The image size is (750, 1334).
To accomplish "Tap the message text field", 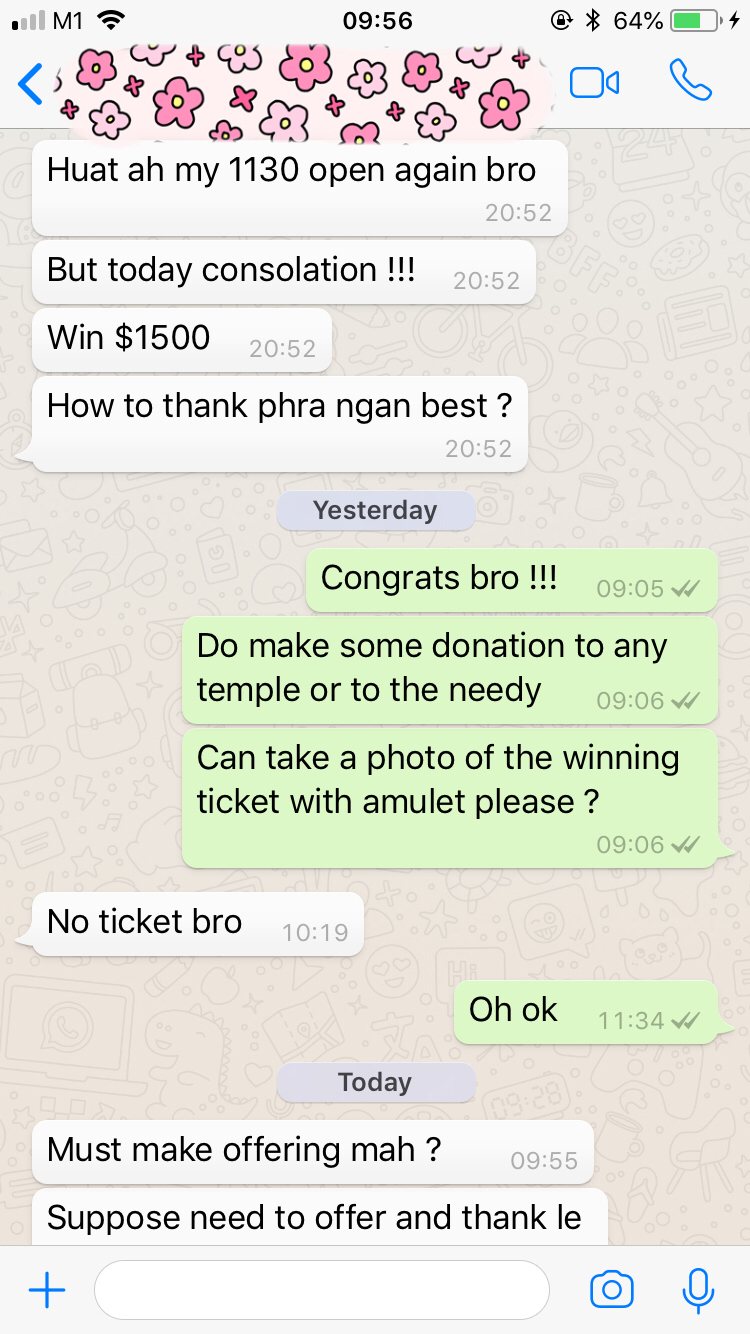I will pyautogui.click(x=320, y=1290).
